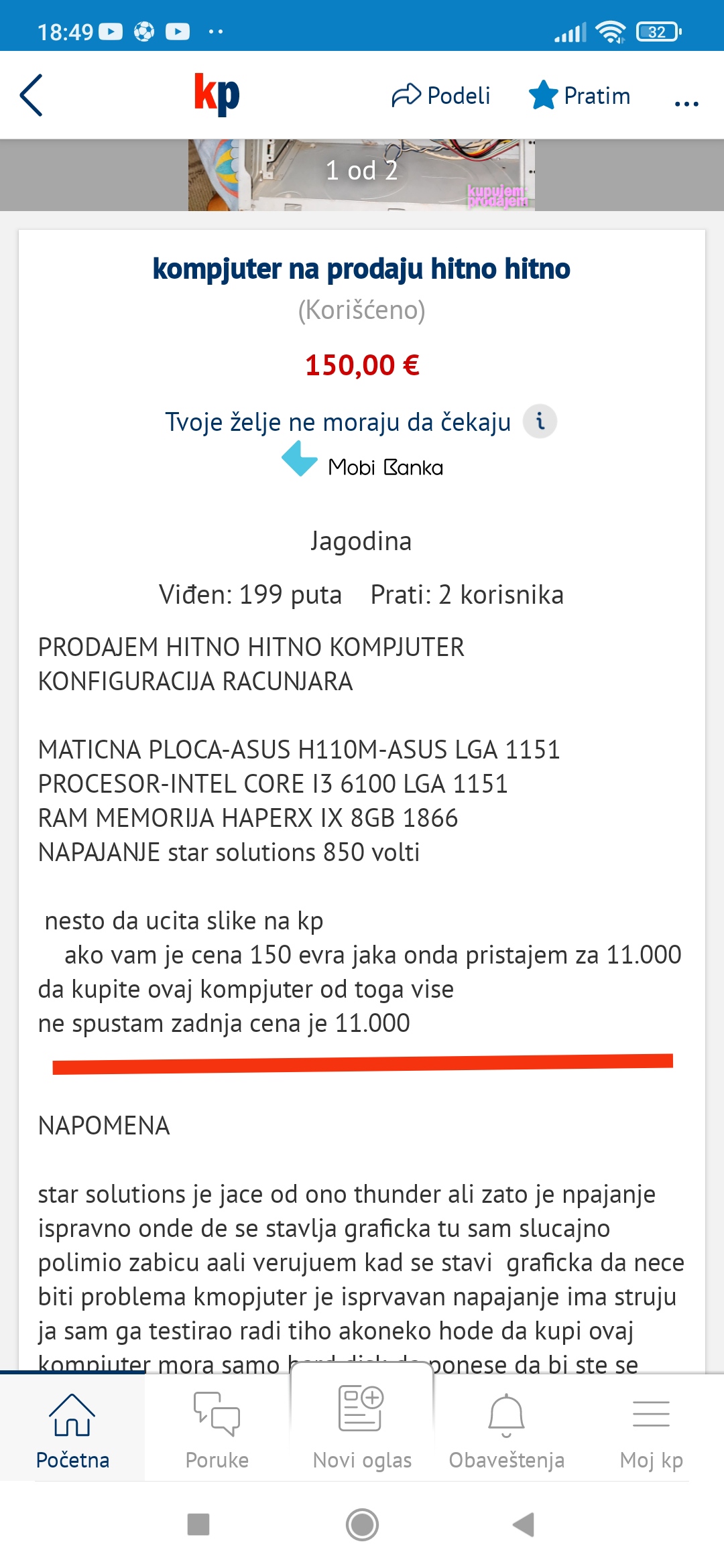Create a new ad via Novi oglas
Image resolution: width=724 pixels, height=1568 pixels.
[x=362, y=1427]
